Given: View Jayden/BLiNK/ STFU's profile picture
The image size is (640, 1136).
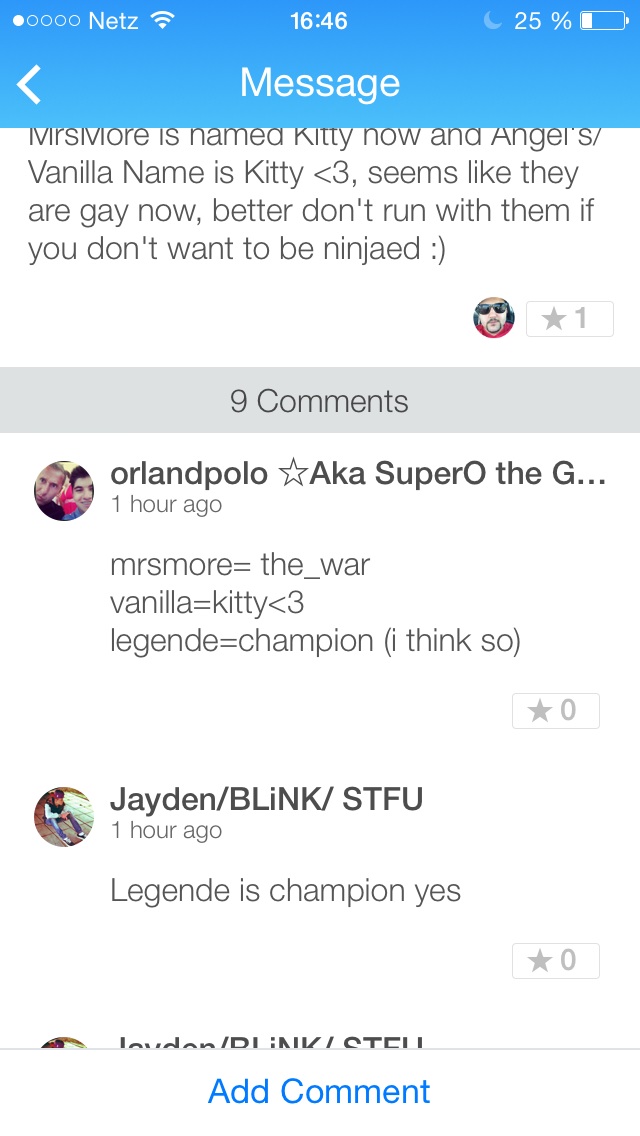Looking at the screenshot, I should click(64, 817).
